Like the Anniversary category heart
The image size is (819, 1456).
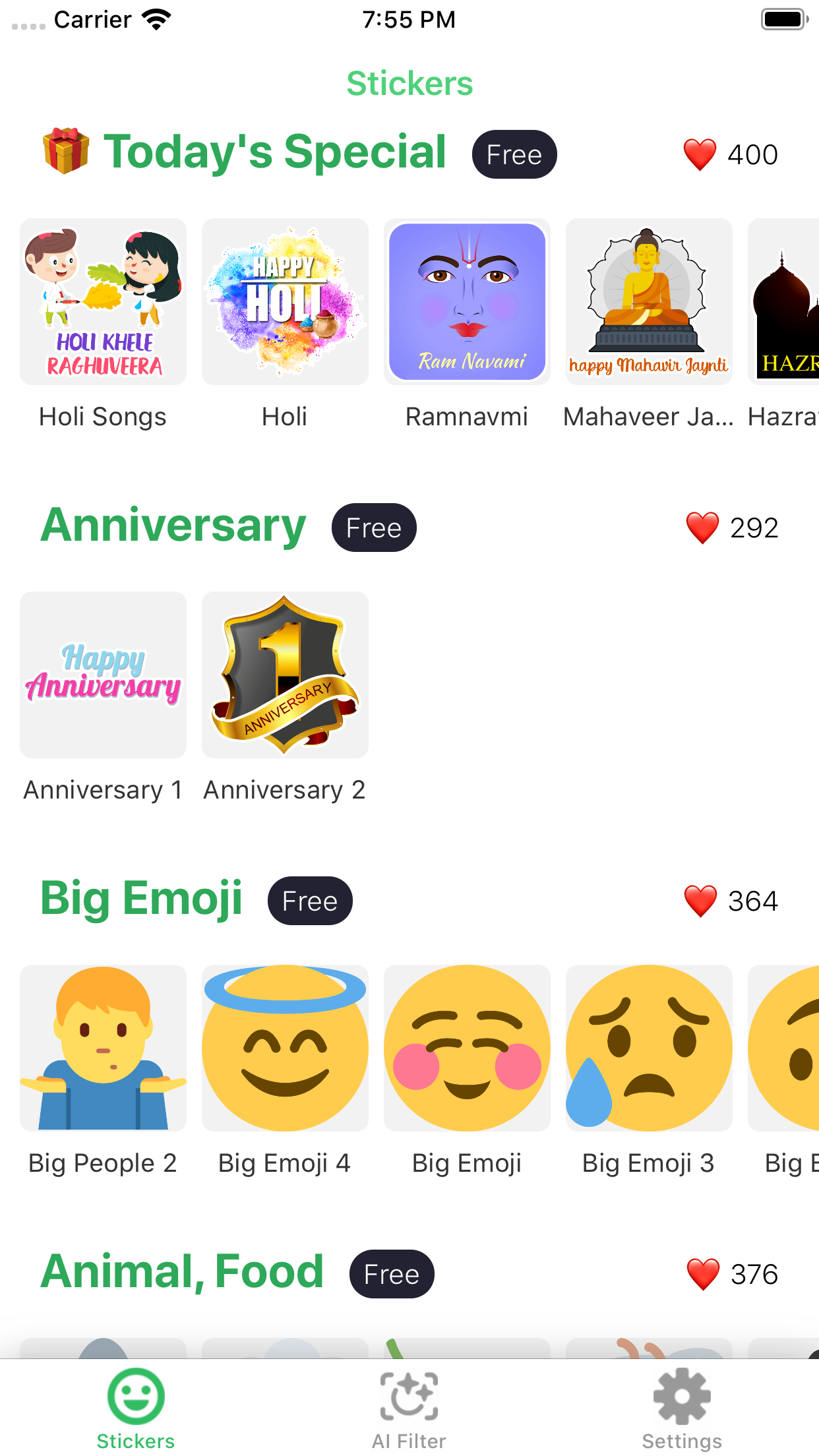(702, 528)
